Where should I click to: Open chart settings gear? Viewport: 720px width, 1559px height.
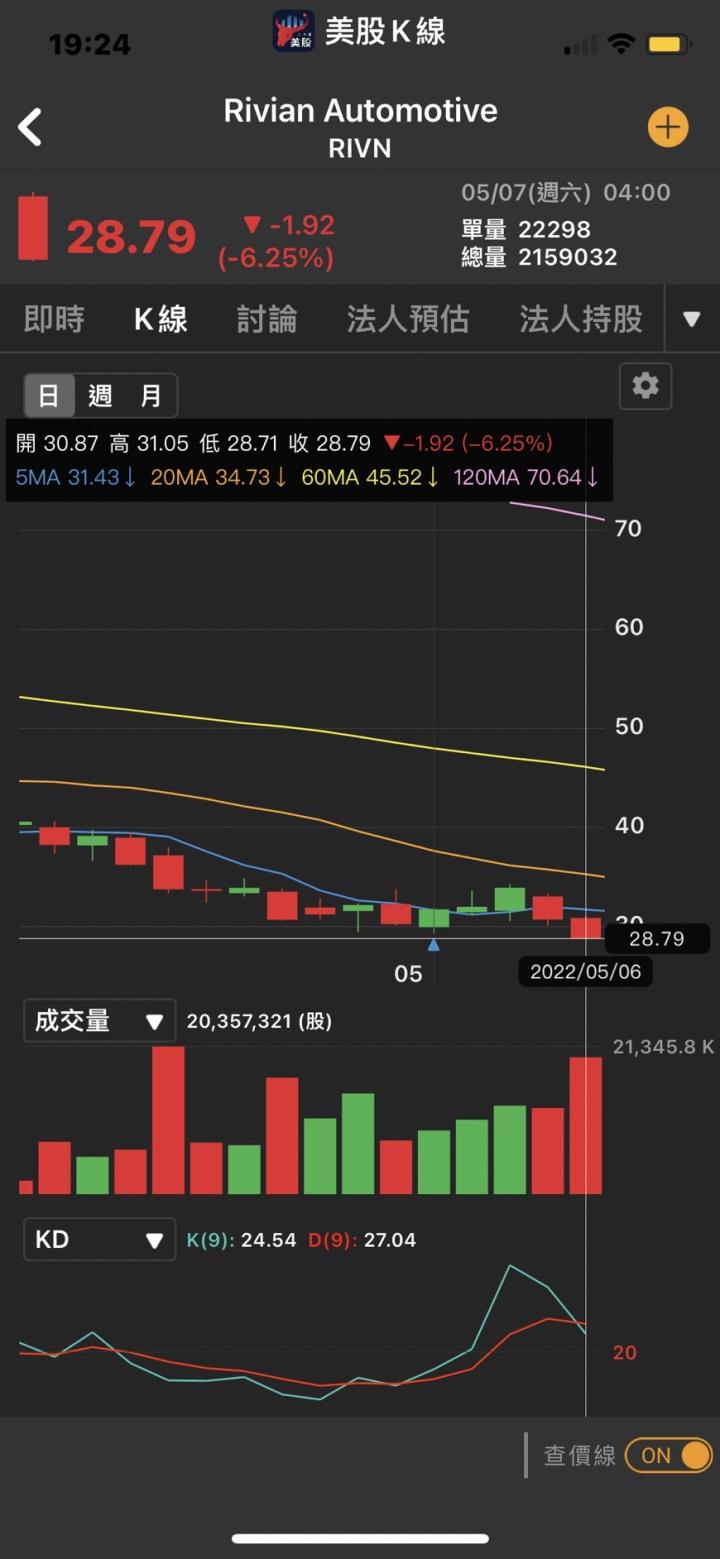click(x=646, y=386)
